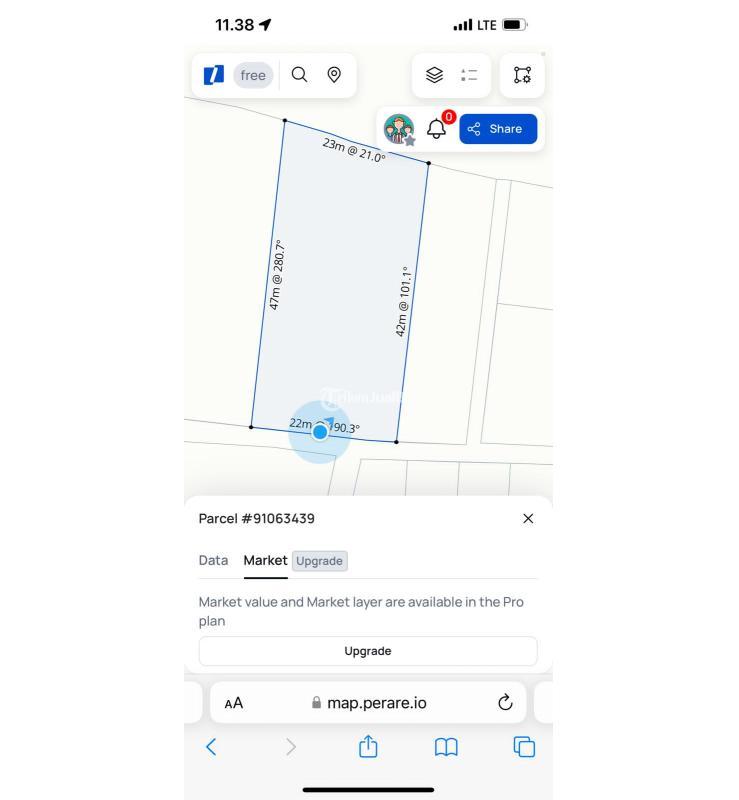
Task: Tap the location pin icon
Action: [x=335, y=75]
